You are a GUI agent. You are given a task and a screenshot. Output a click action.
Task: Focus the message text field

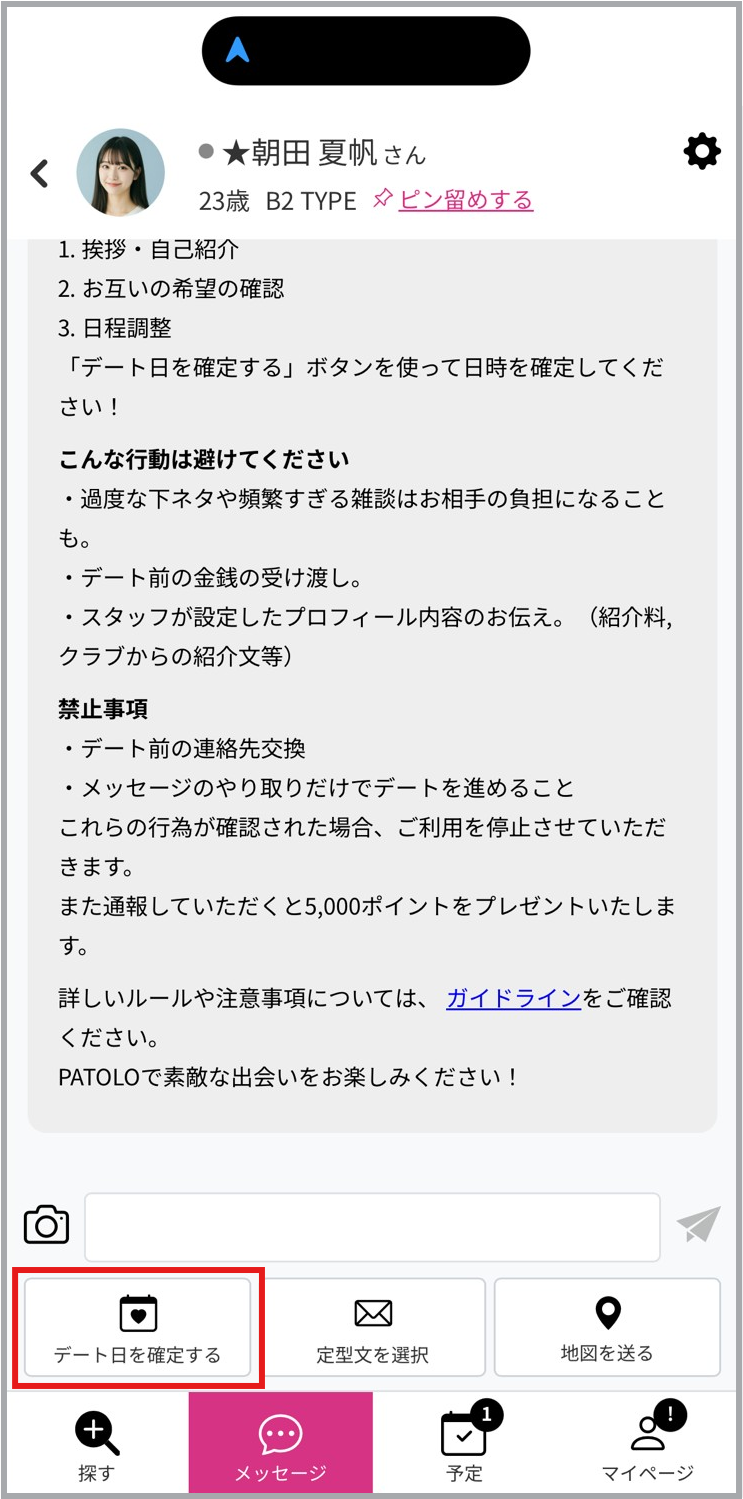pyautogui.click(x=372, y=1227)
